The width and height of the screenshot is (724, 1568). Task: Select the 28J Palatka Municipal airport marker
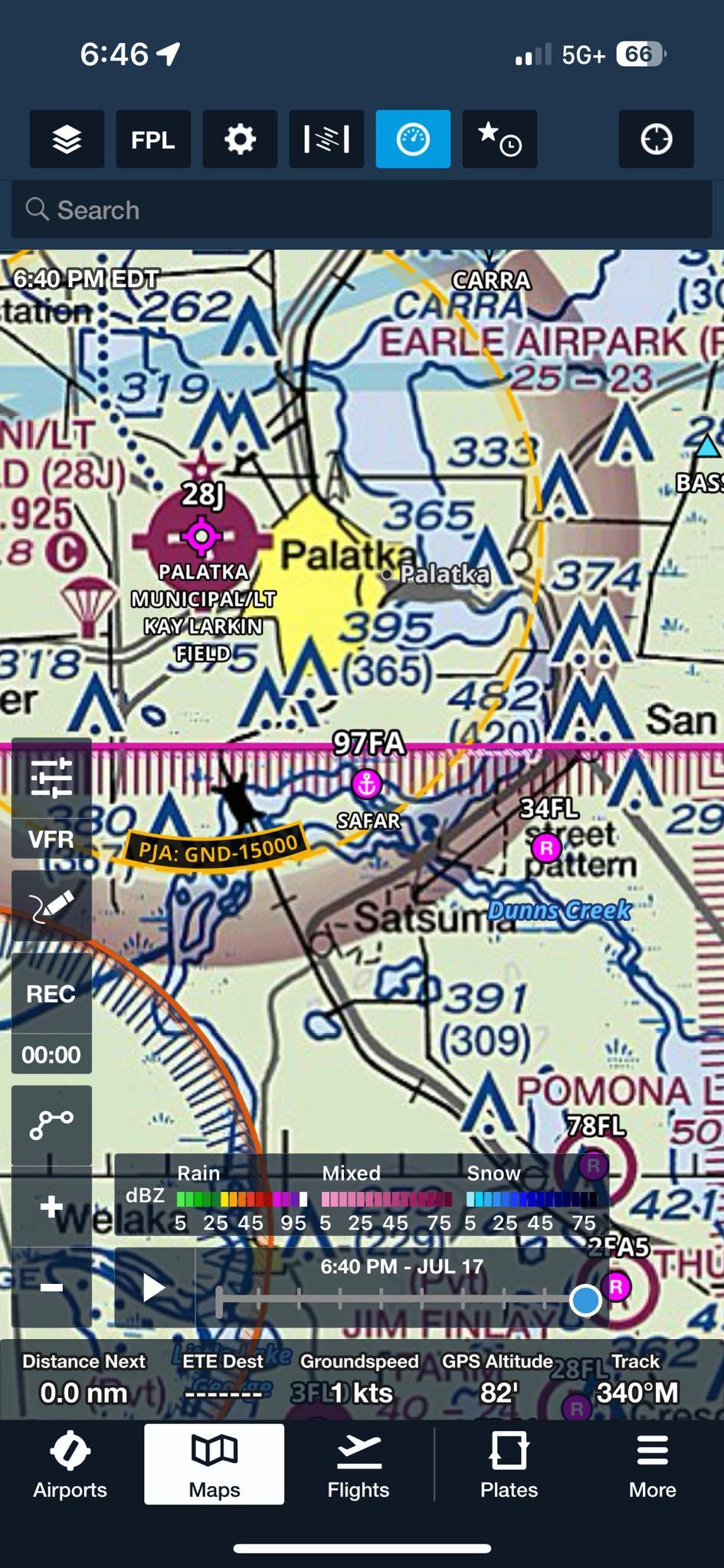201,536
